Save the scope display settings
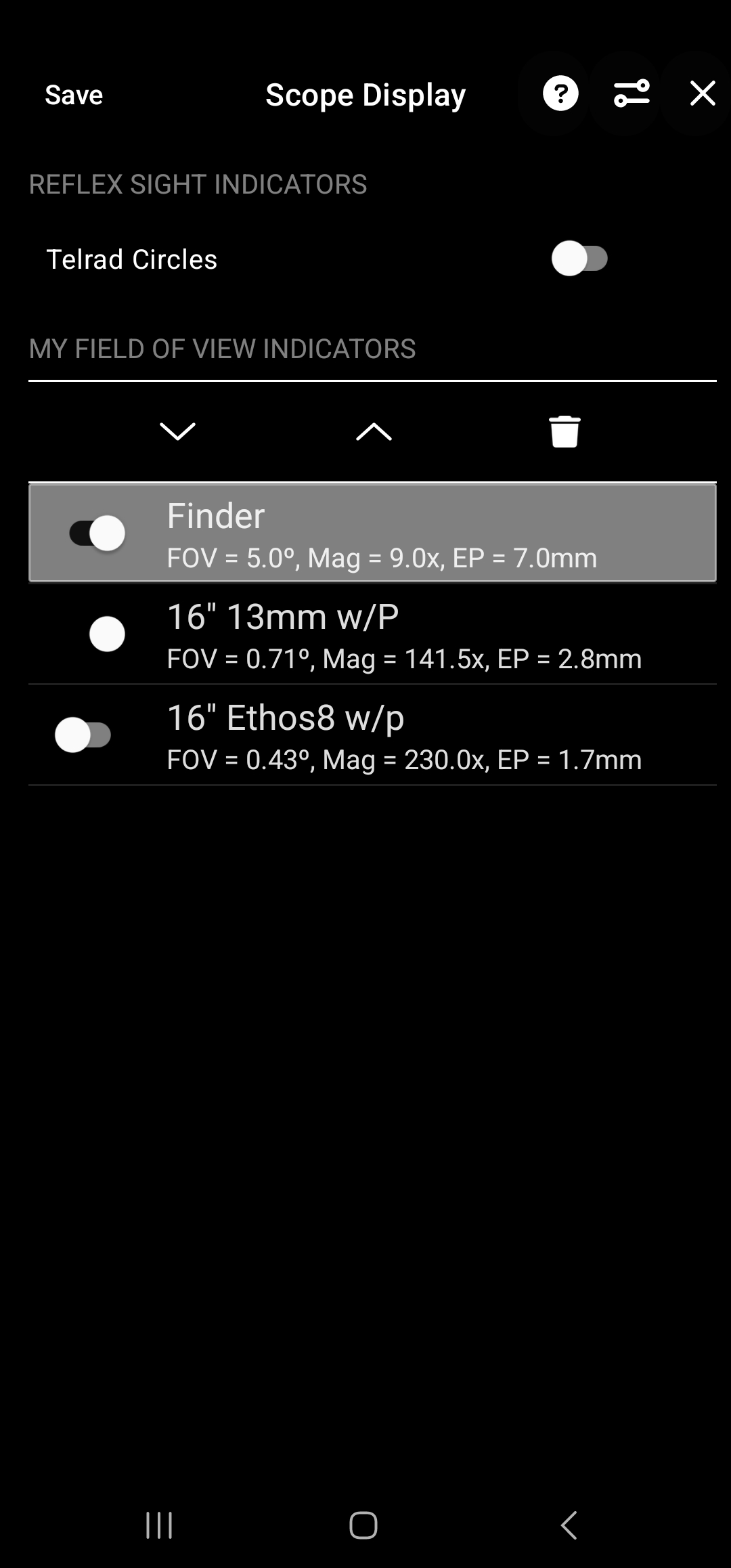The height and width of the screenshot is (1568, 731). click(x=74, y=95)
